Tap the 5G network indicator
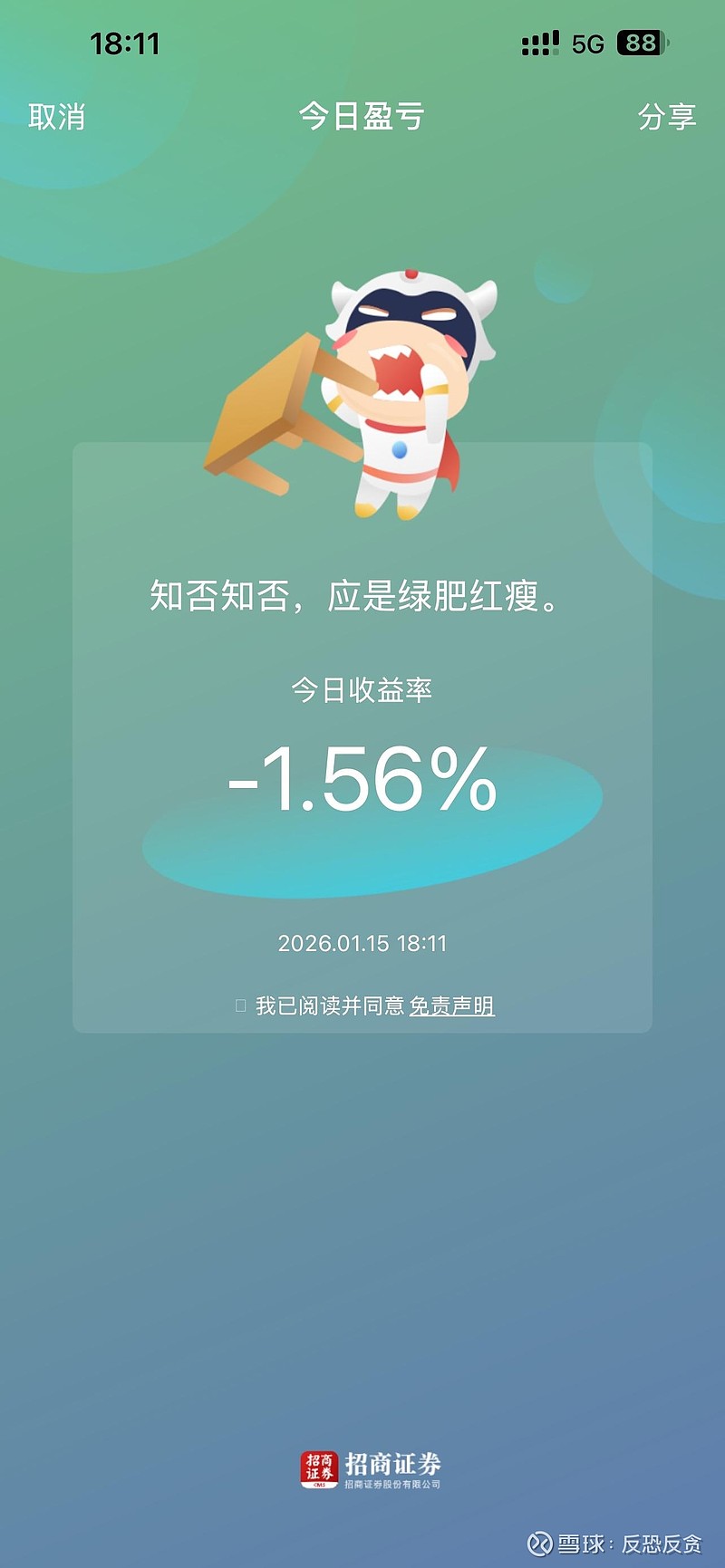This screenshot has height=1568, width=725. (x=585, y=41)
